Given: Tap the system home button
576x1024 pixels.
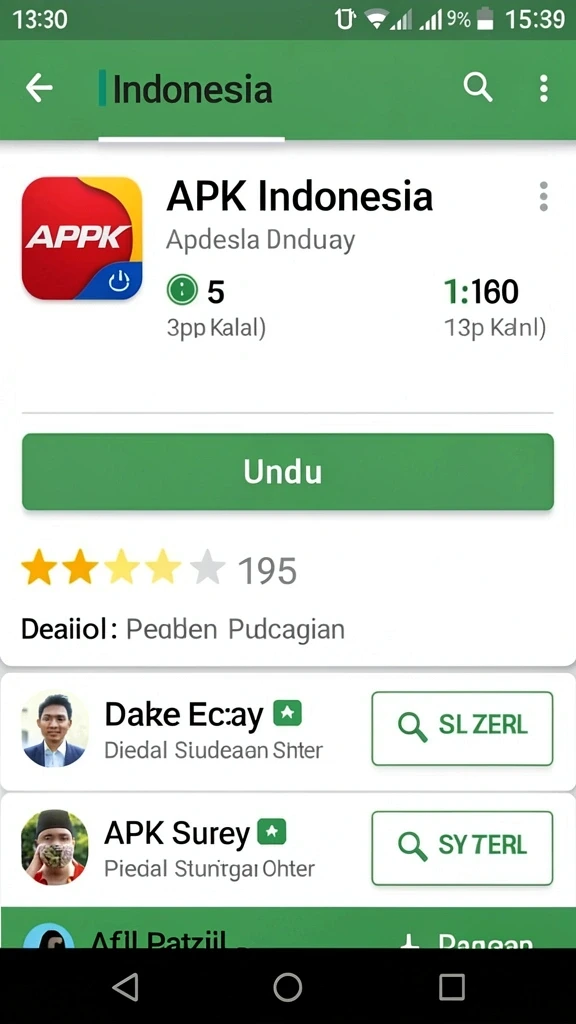Looking at the screenshot, I should [288, 987].
